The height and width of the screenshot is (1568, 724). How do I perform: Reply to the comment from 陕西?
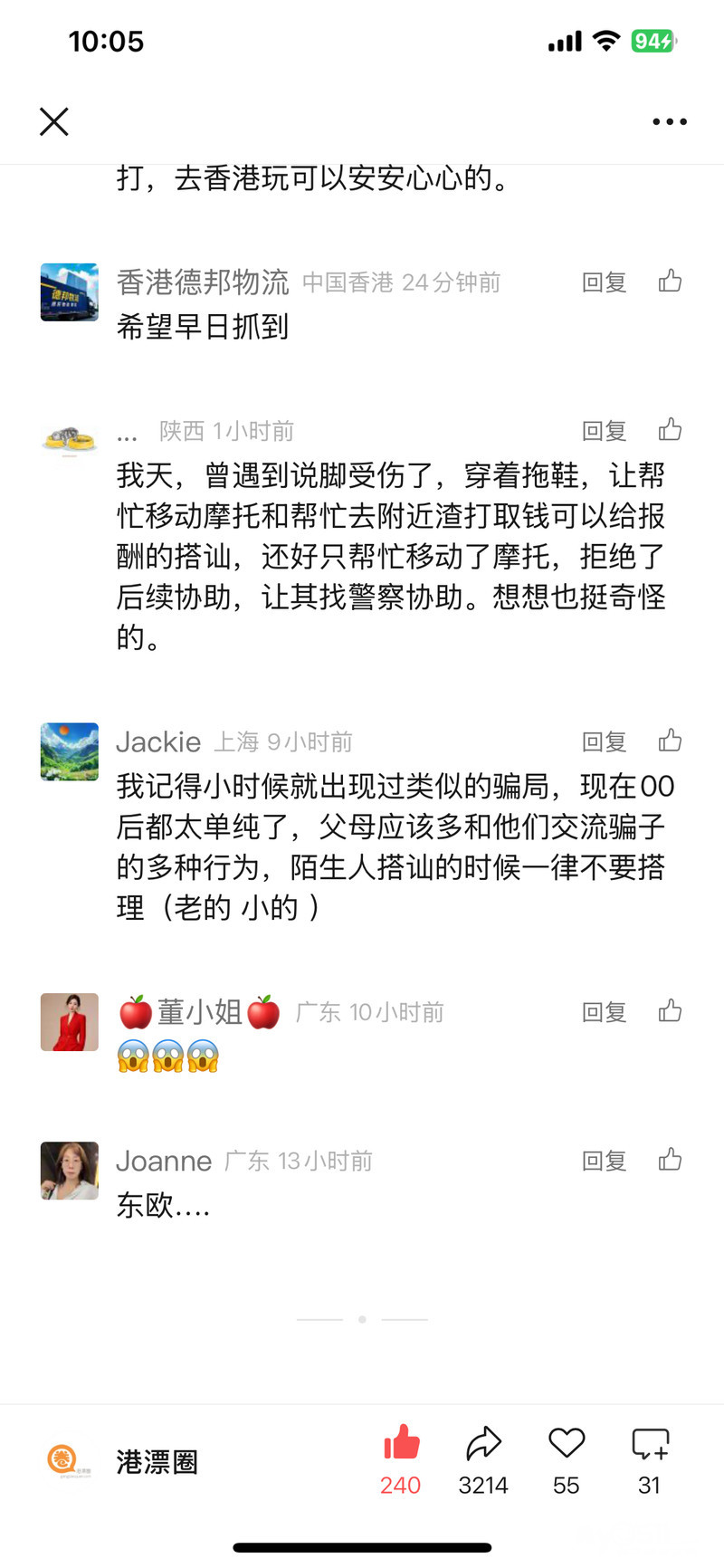(604, 431)
